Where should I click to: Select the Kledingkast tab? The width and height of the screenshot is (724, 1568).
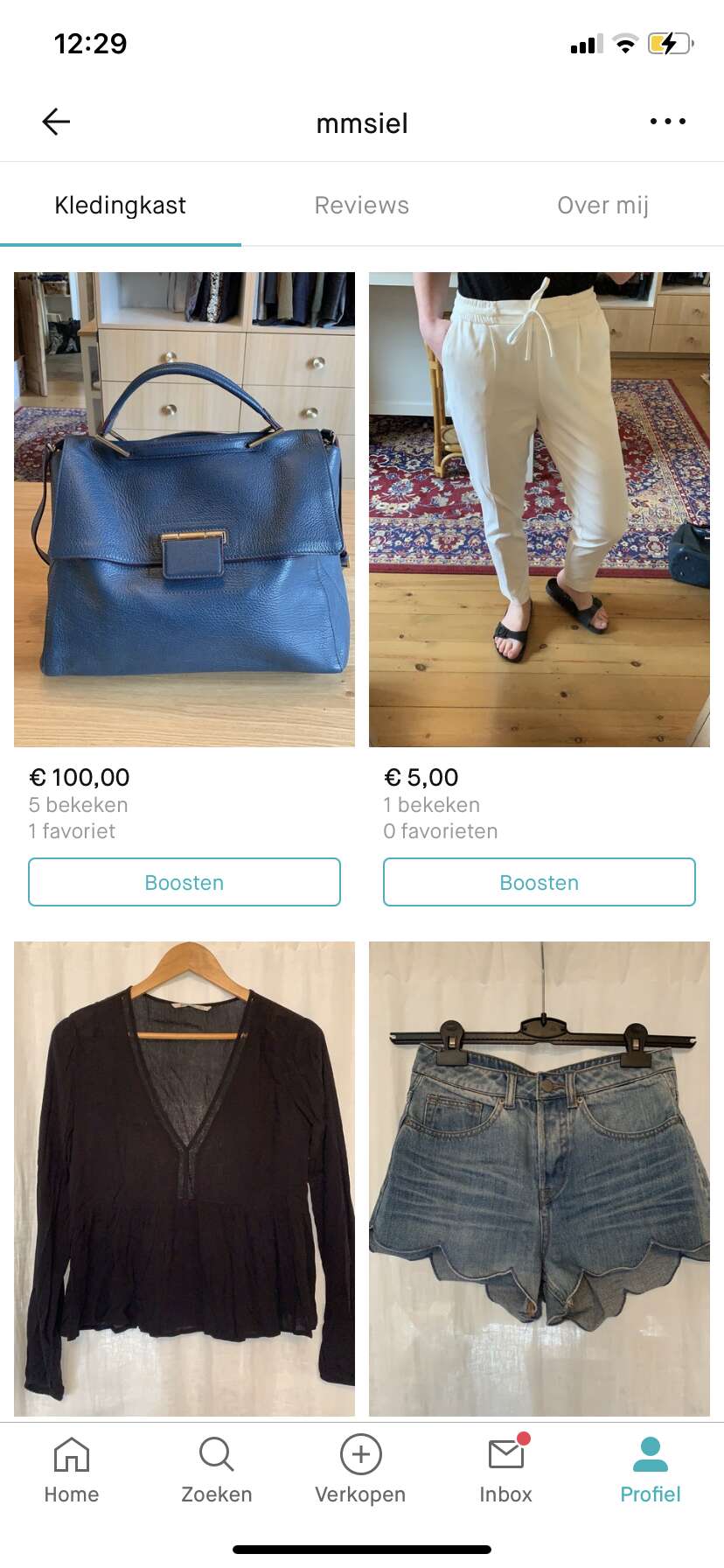121,205
